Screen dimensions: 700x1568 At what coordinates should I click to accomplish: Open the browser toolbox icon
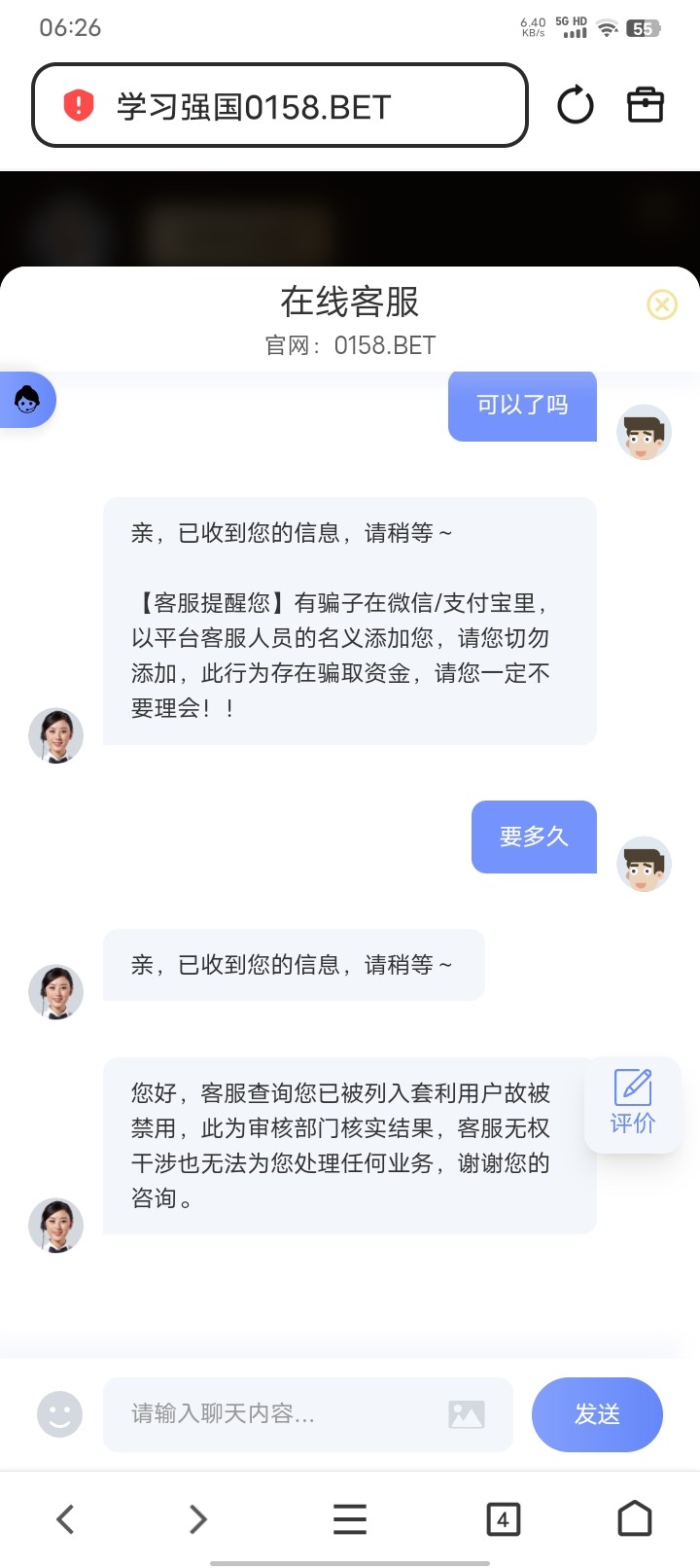(645, 105)
